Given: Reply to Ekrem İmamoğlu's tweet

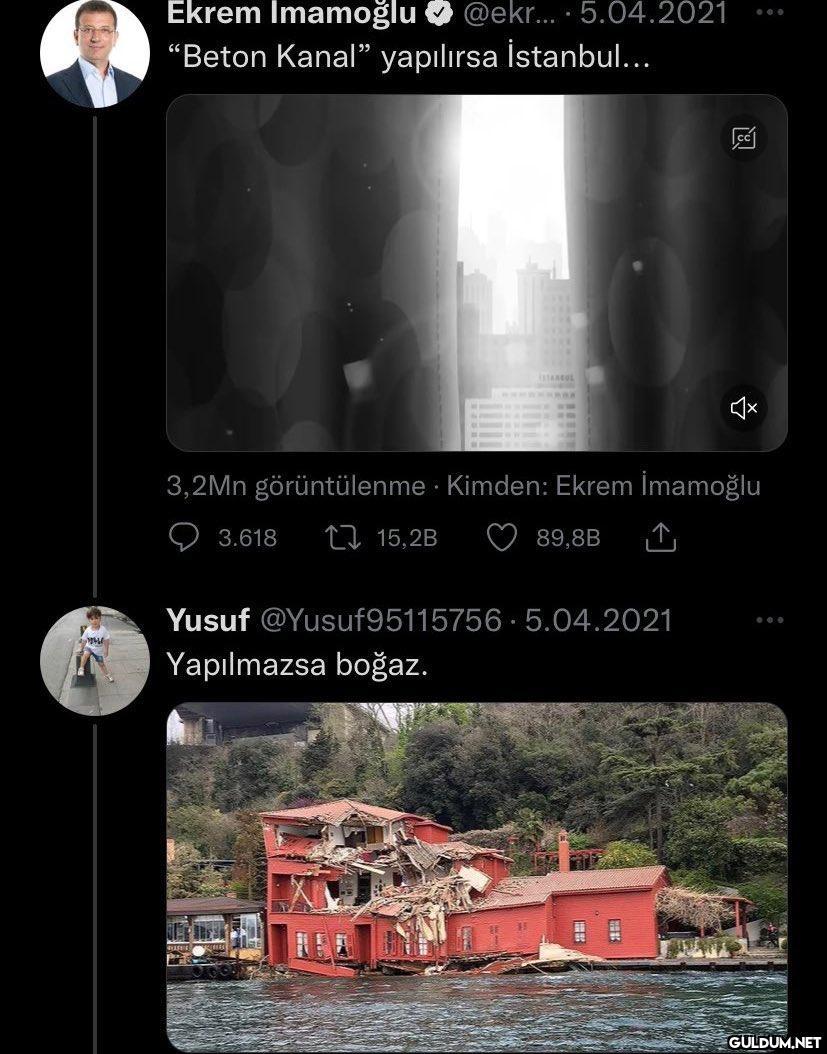Looking at the screenshot, I should click(184, 538).
